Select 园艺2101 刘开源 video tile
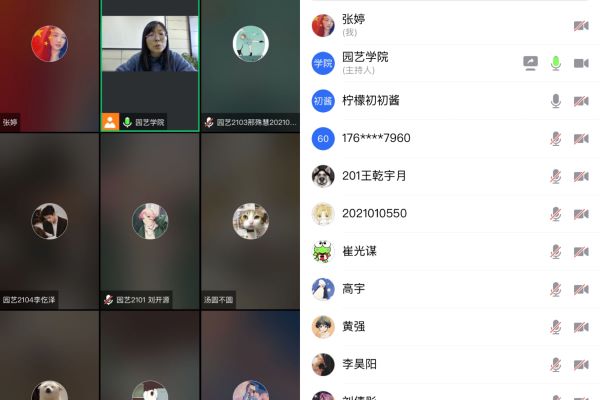The height and width of the screenshot is (400, 600). click(149, 220)
